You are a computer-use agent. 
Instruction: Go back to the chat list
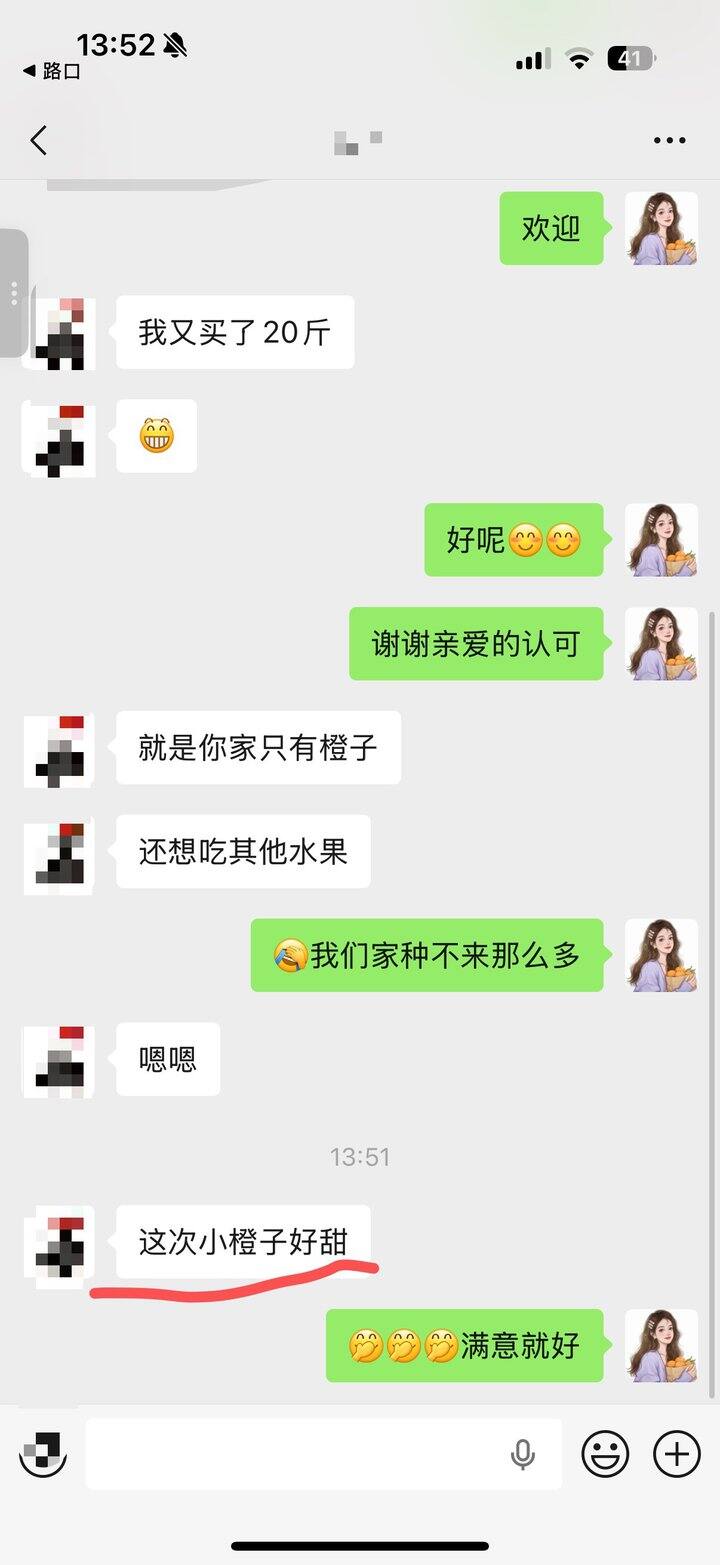tap(38, 141)
